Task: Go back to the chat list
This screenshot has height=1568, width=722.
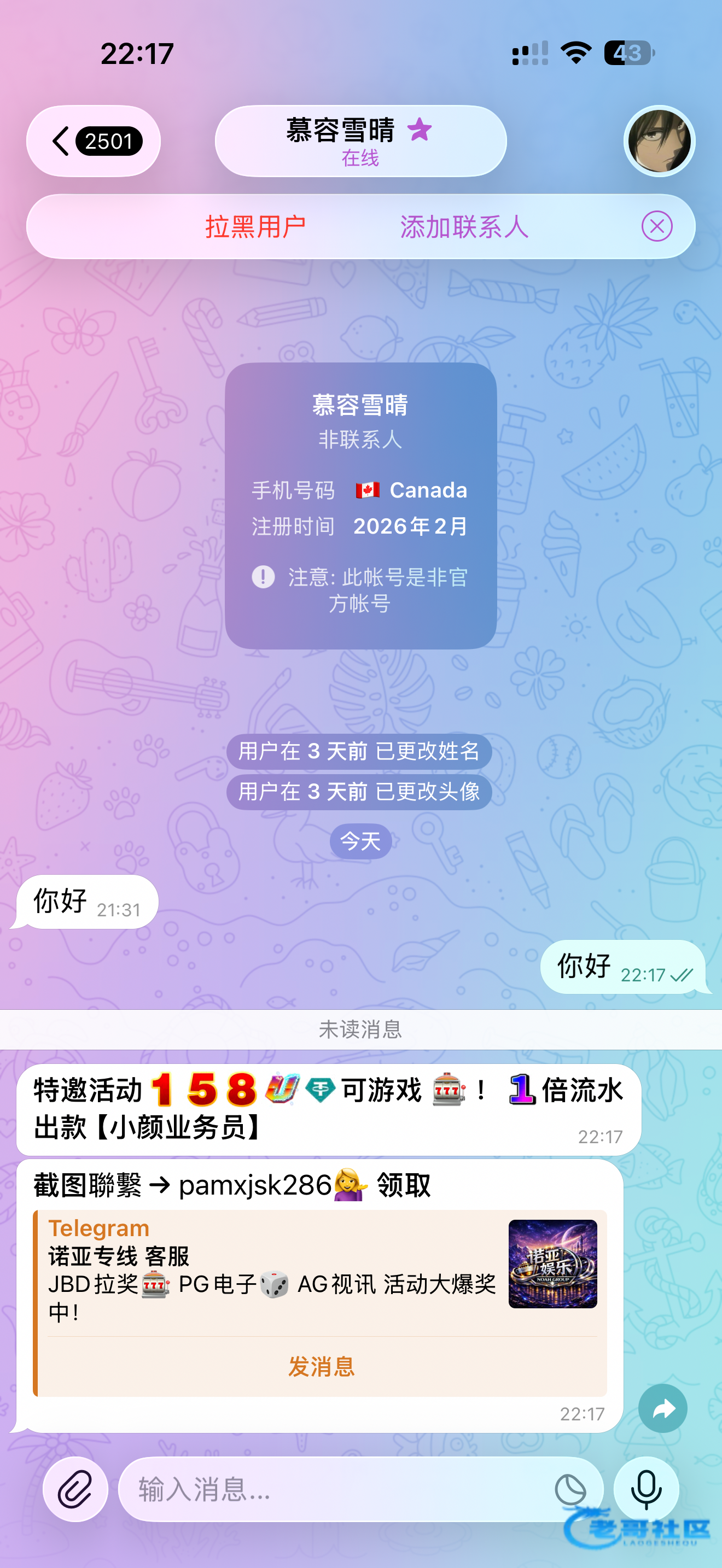Action: point(93,141)
